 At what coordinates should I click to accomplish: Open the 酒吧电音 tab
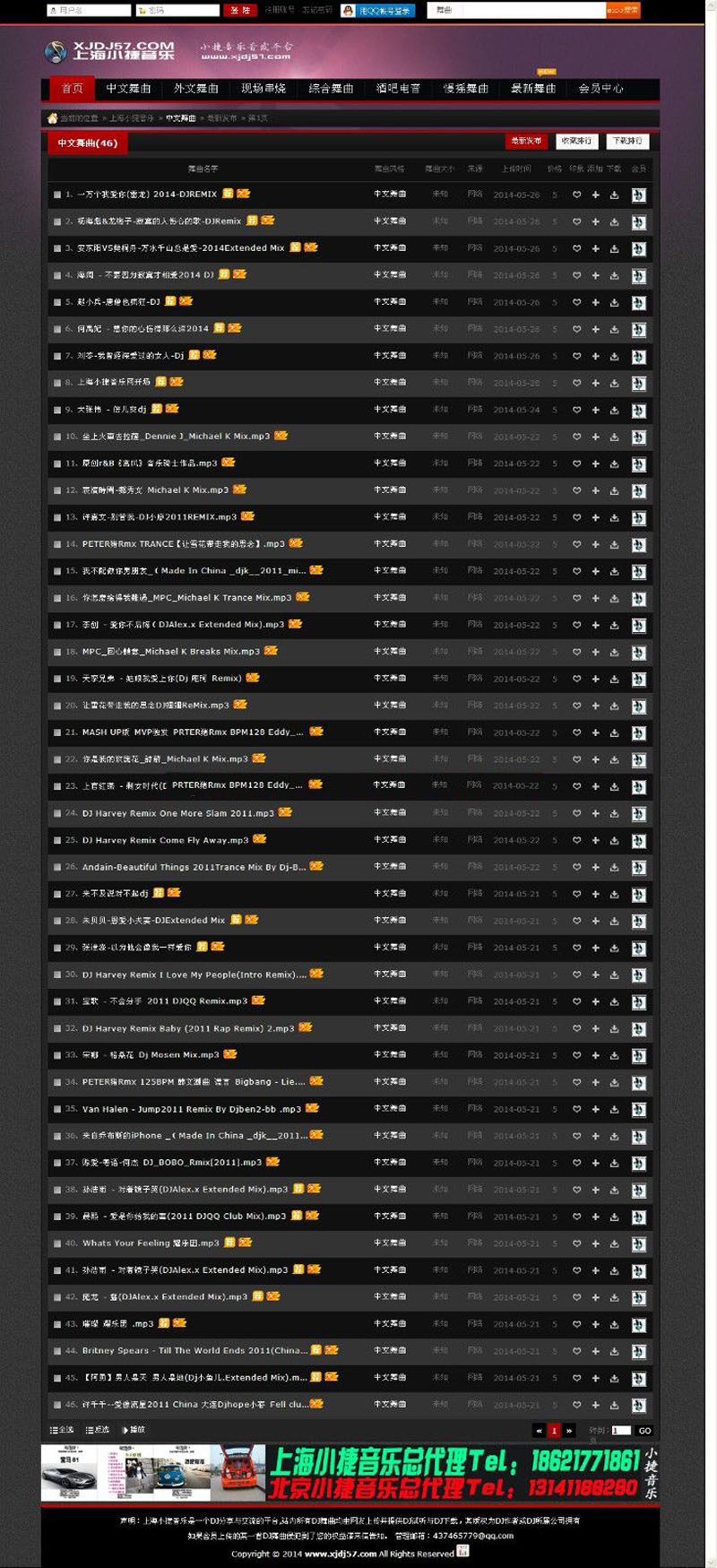click(398, 89)
